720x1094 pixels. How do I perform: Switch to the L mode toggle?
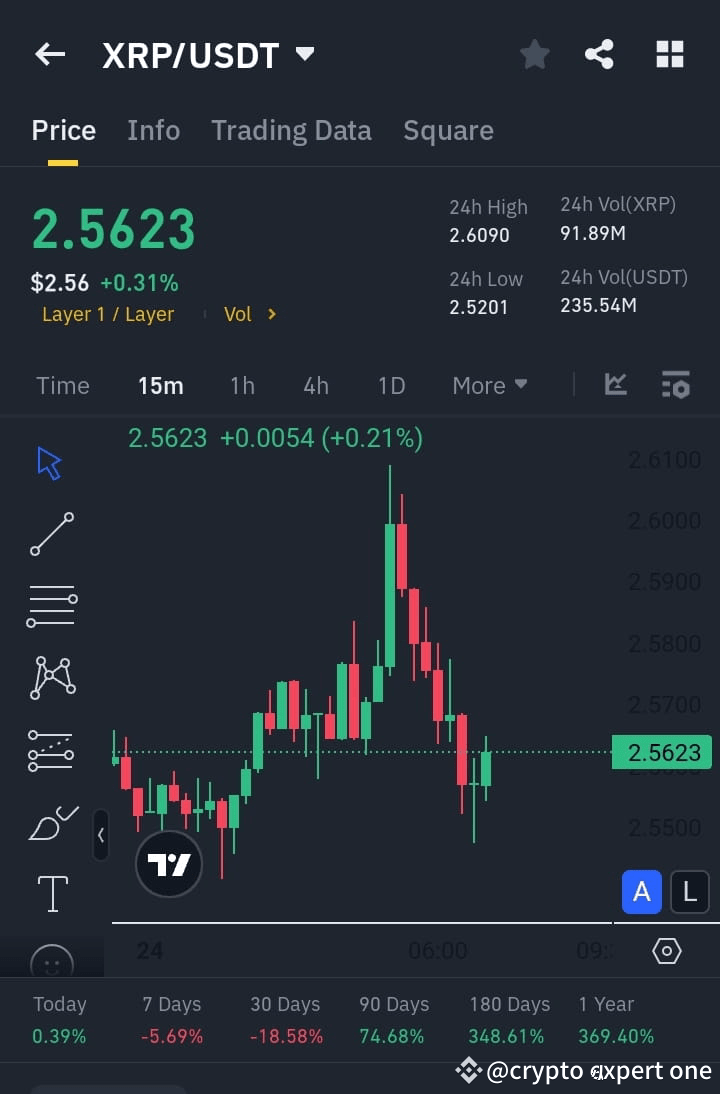point(689,892)
